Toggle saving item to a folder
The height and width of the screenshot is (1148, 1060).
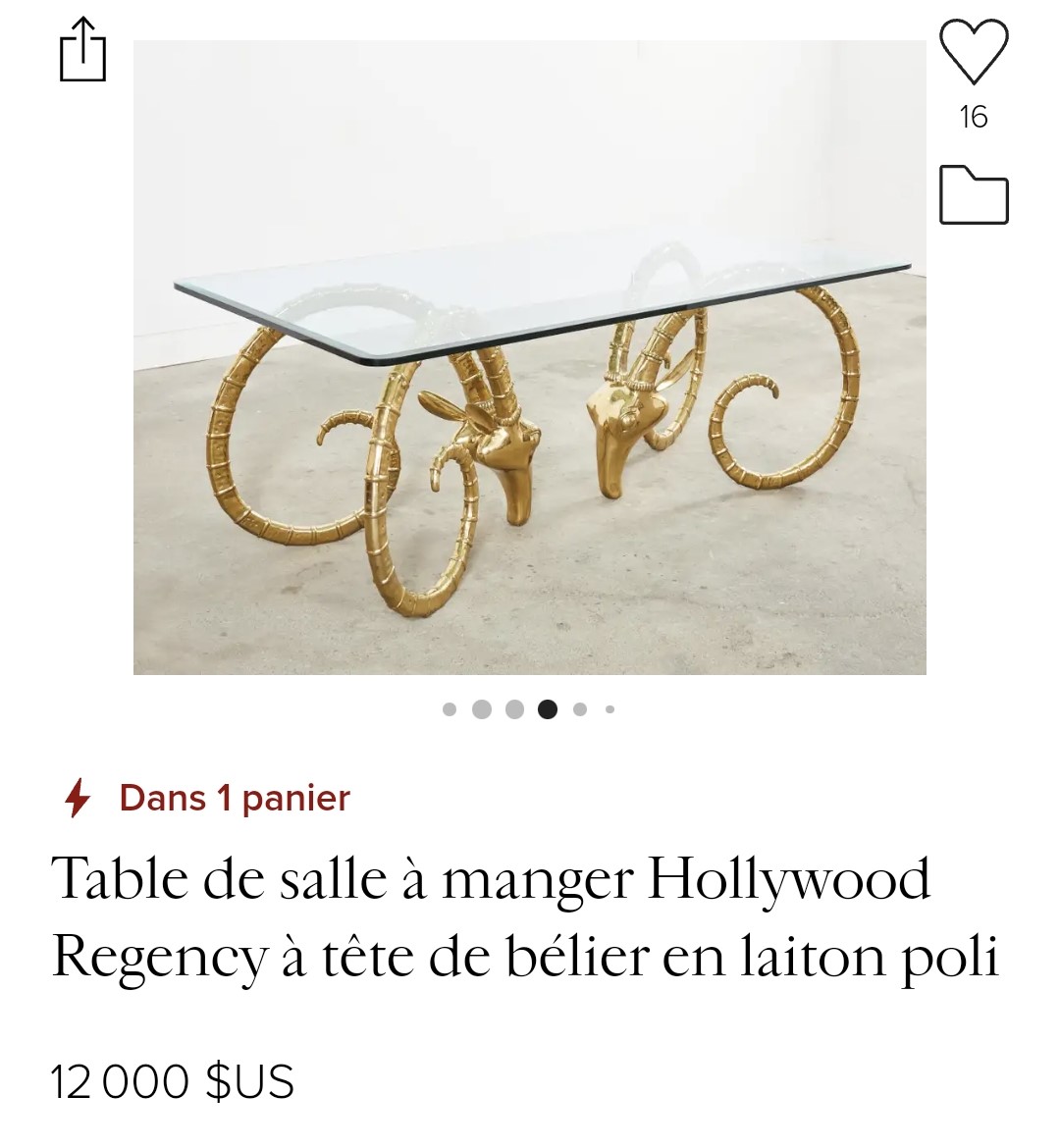click(x=974, y=195)
